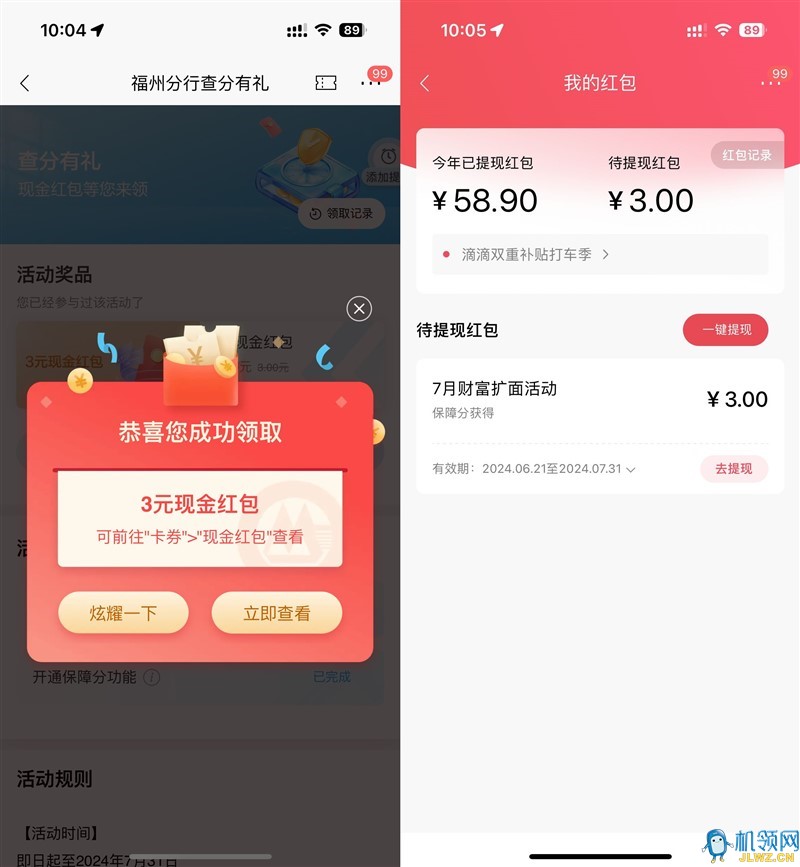Viewport: 800px width, 867px height.
Task: Open the overflow menu on 我的红包 page
Action: [769, 84]
